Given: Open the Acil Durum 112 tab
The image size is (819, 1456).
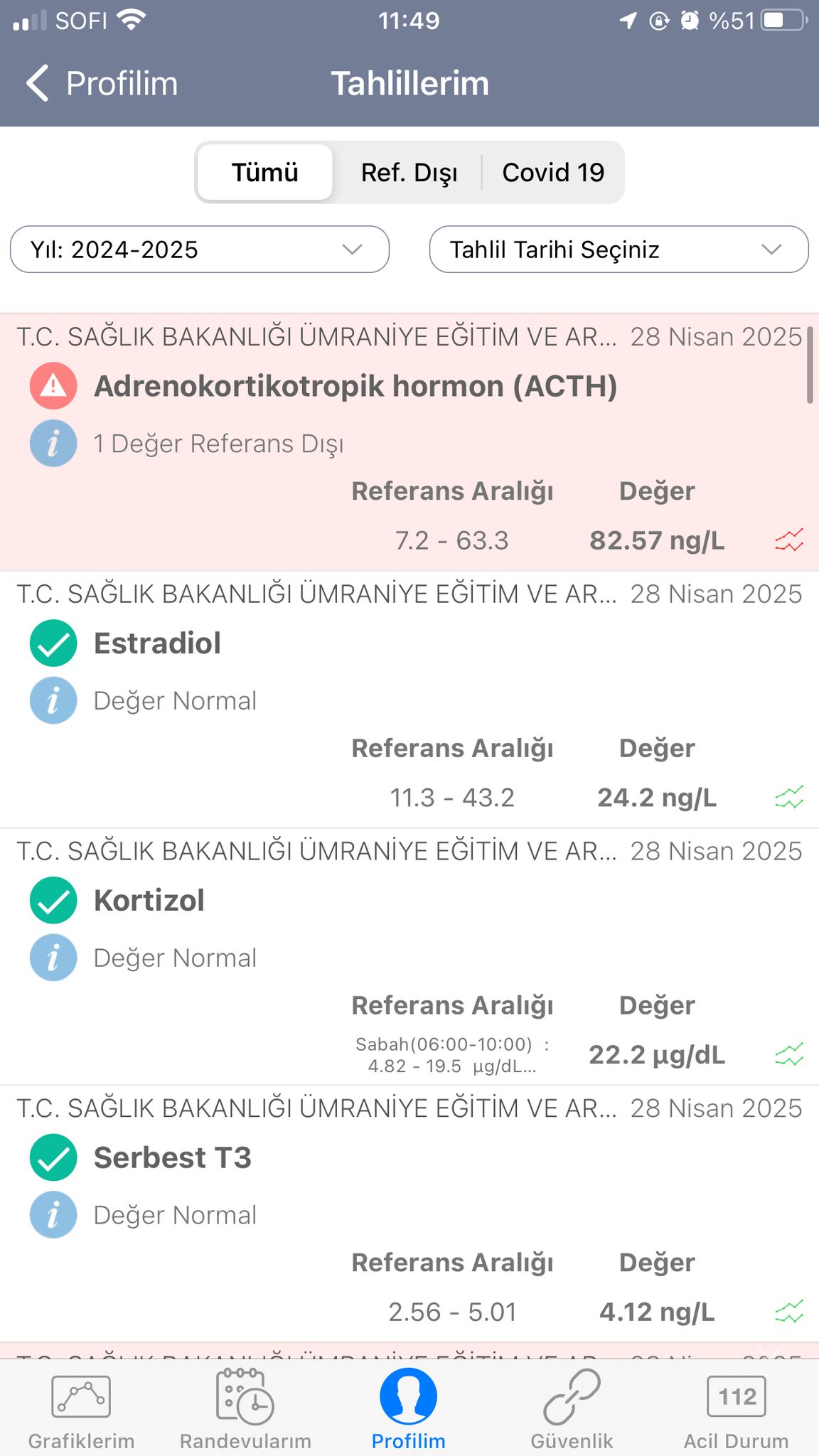Looking at the screenshot, I should point(737,1409).
